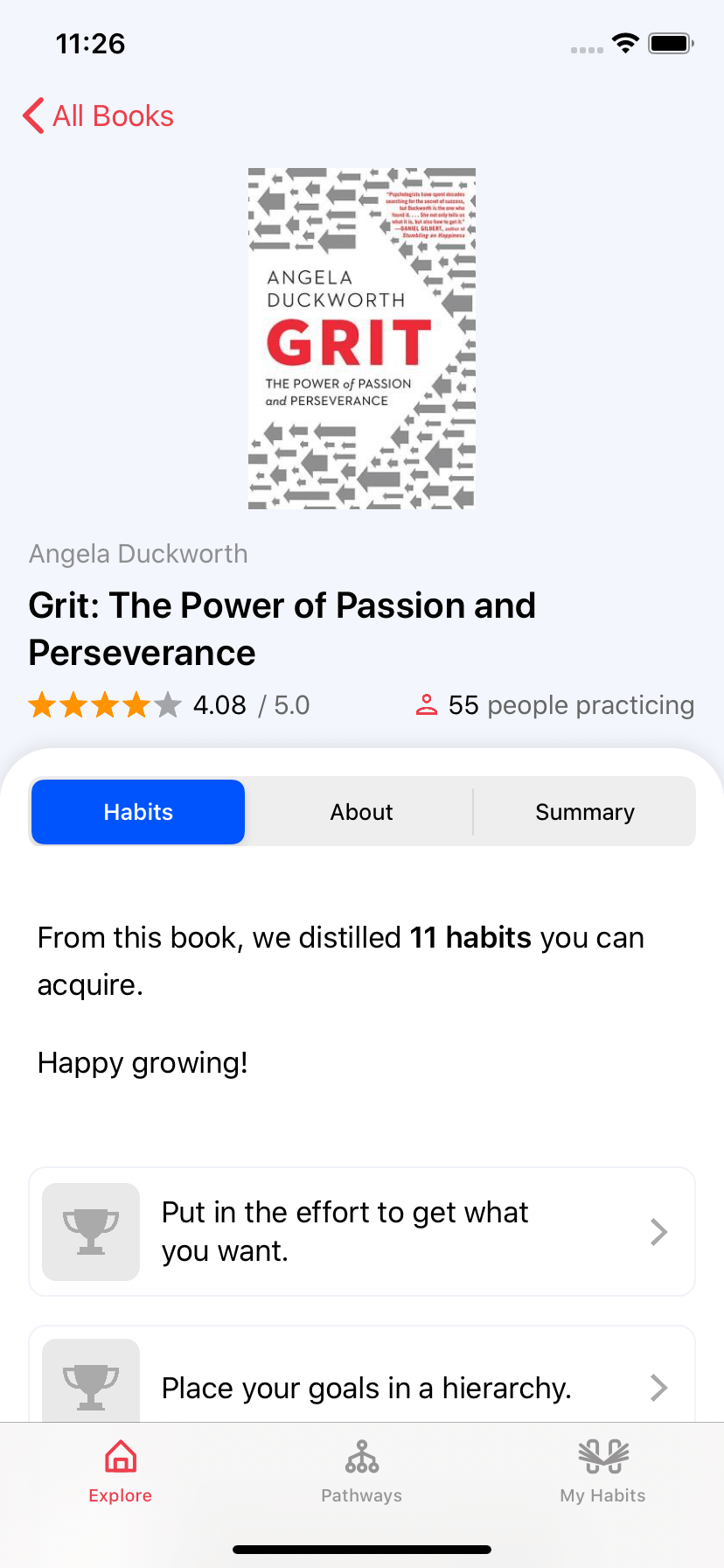
Task: Select the Habits segment
Action: 138,812
